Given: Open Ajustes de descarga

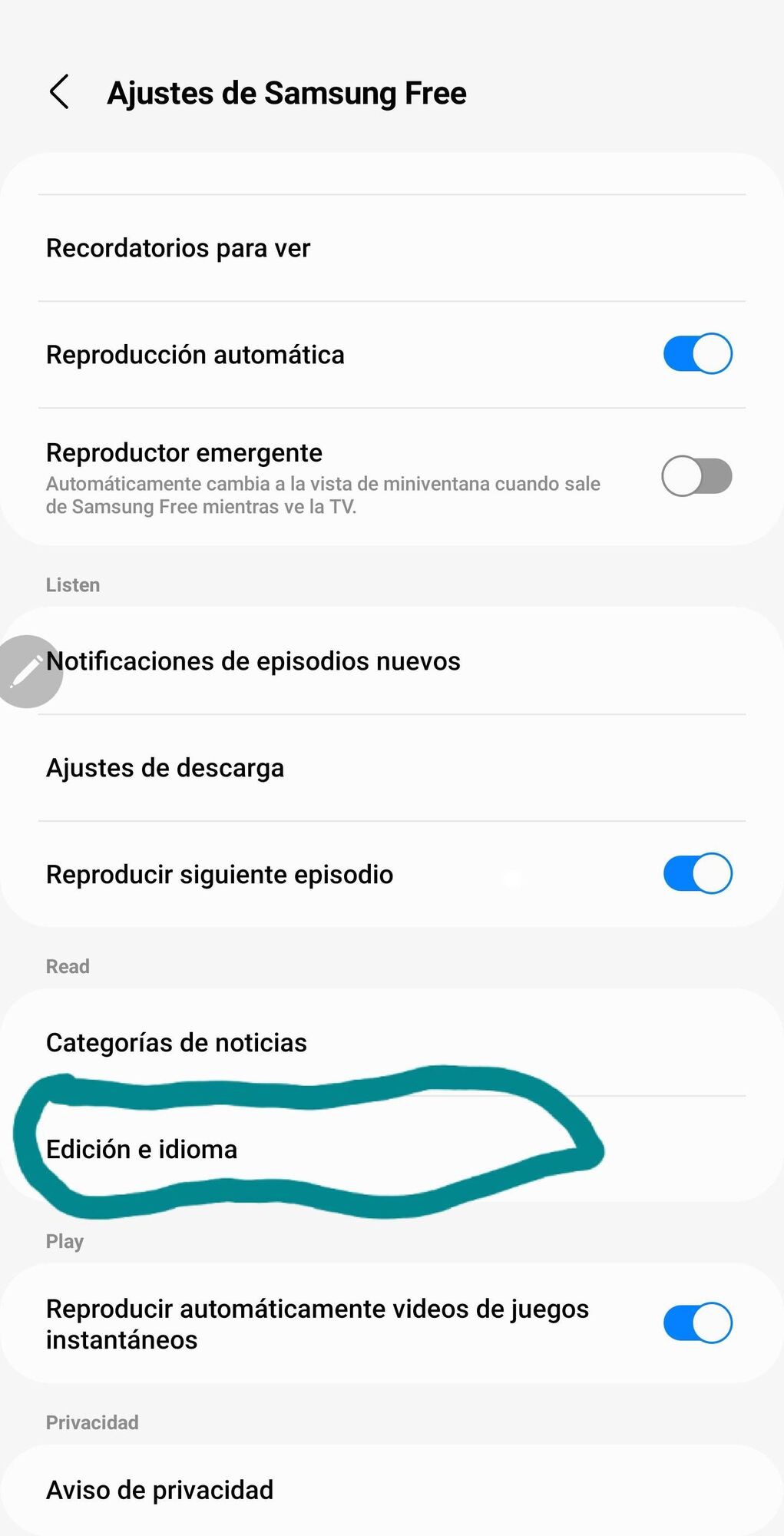Looking at the screenshot, I should 165,768.
